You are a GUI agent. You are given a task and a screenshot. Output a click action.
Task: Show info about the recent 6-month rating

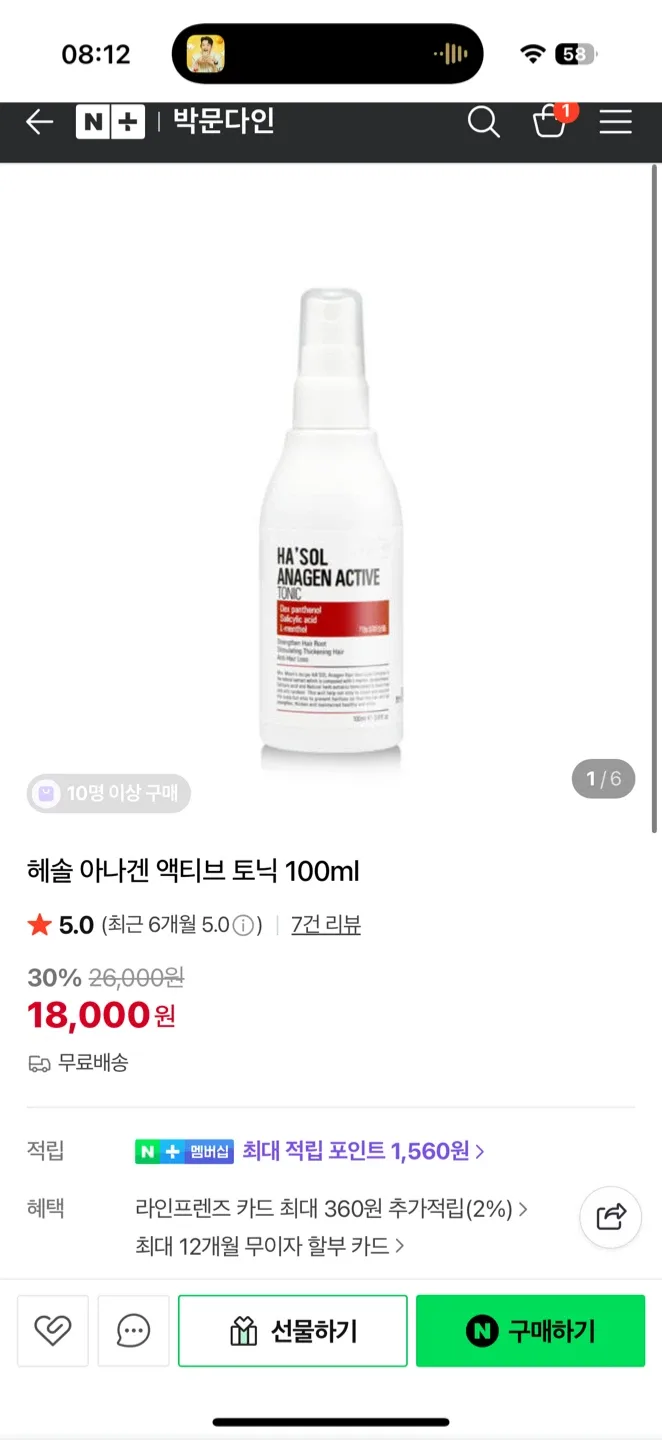tap(243, 926)
